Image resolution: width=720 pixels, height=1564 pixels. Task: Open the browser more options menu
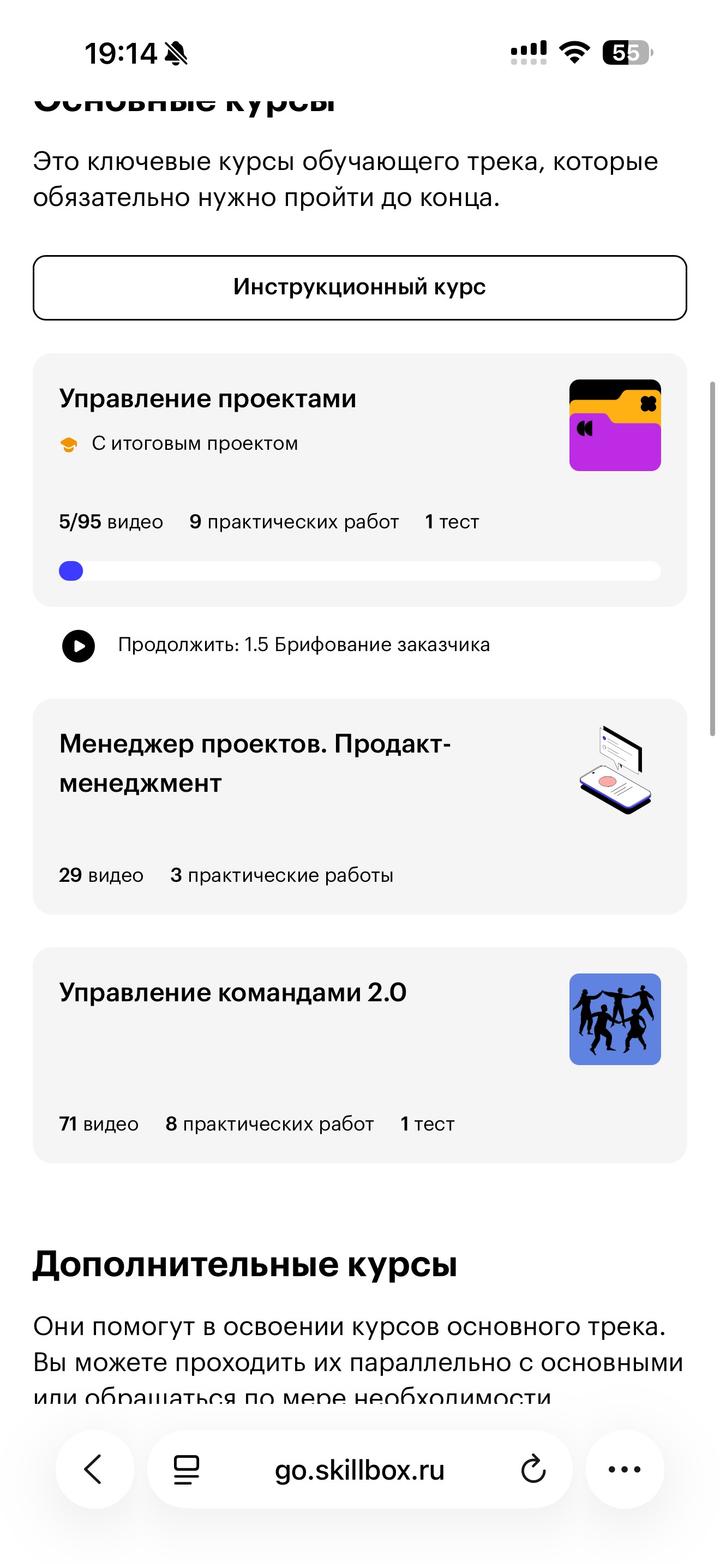click(x=625, y=1469)
